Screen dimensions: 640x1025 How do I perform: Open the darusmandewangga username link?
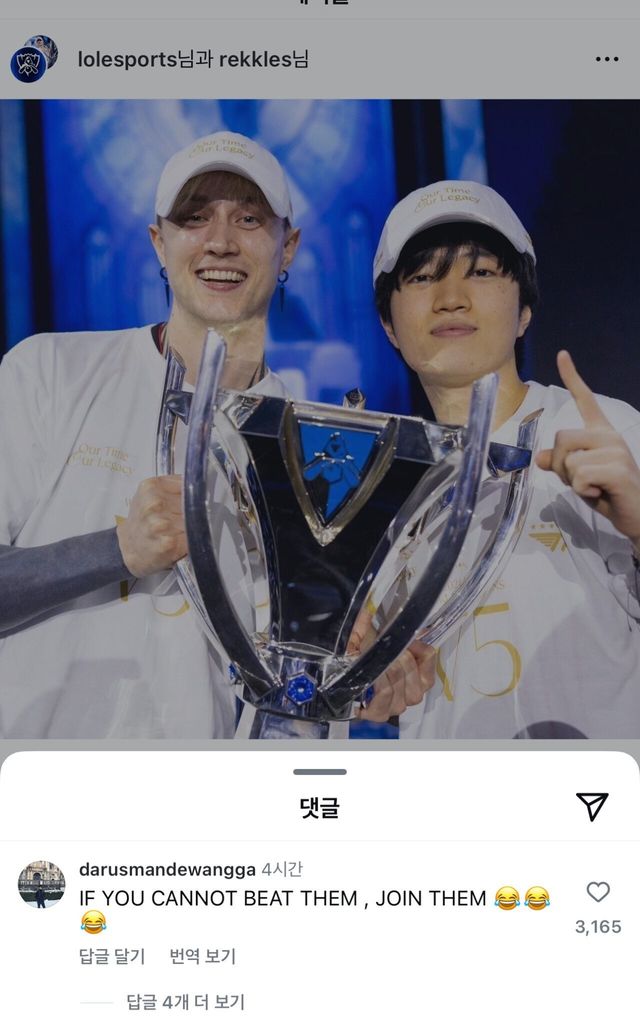(x=165, y=870)
